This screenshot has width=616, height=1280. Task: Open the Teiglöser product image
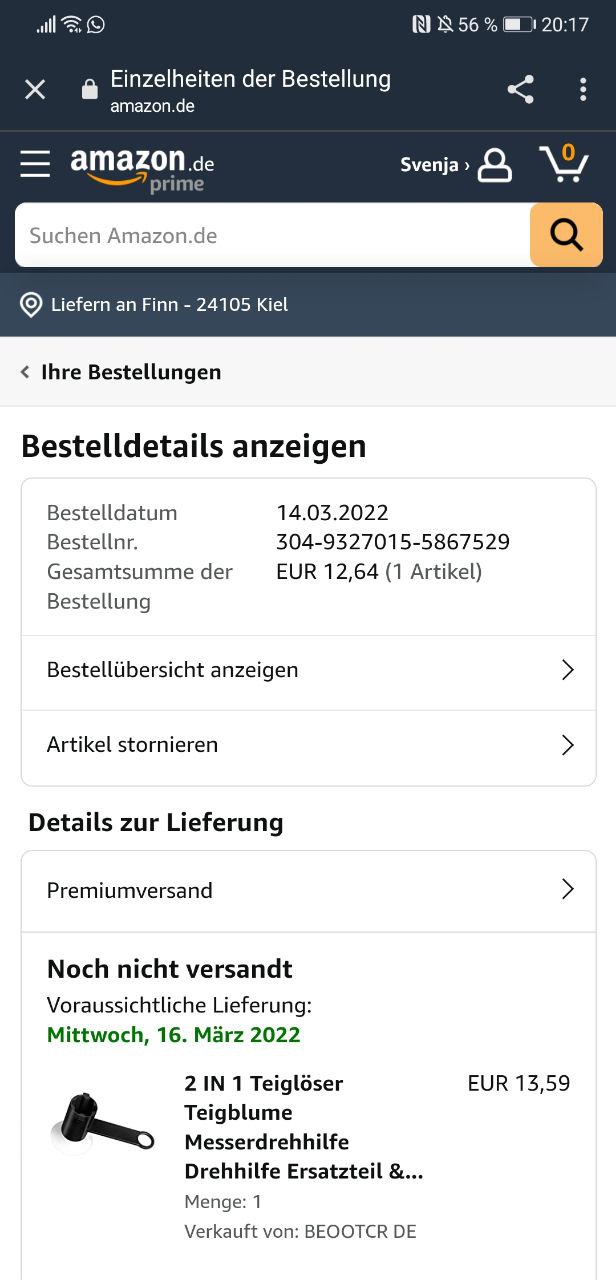[101, 1127]
